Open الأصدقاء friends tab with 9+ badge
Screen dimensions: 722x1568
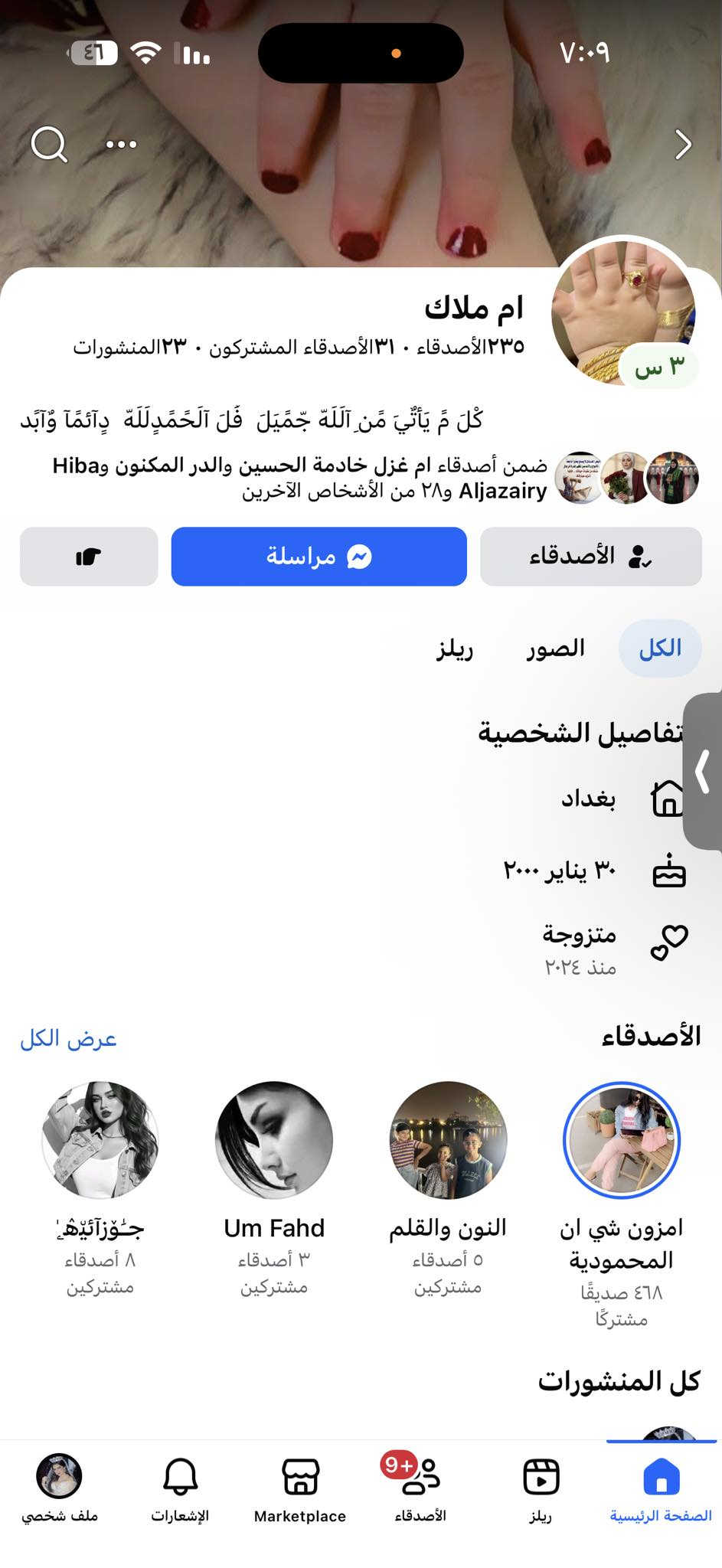(x=420, y=1489)
